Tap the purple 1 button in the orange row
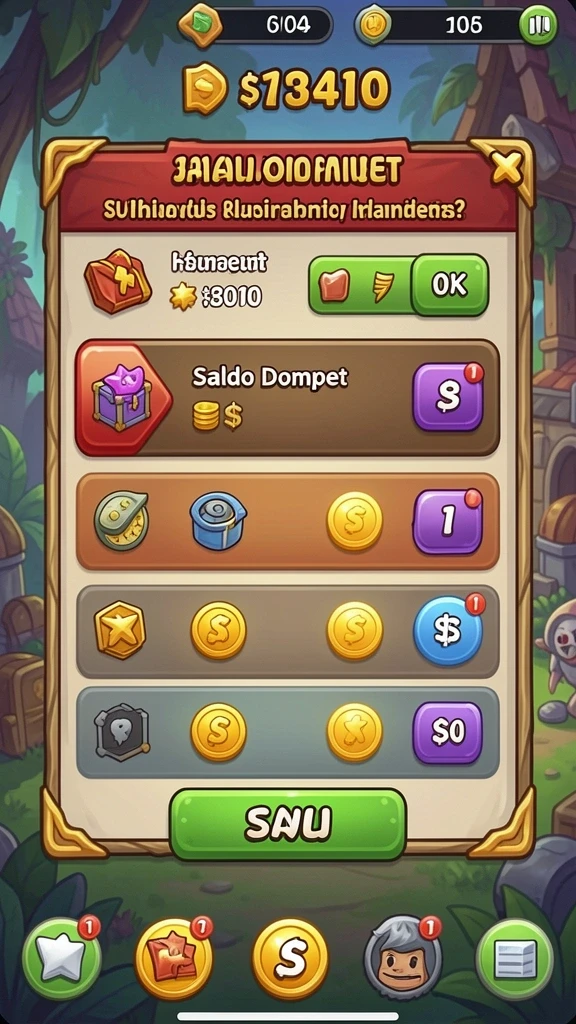Screen dimensions: 576x1024 pos(448,521)
